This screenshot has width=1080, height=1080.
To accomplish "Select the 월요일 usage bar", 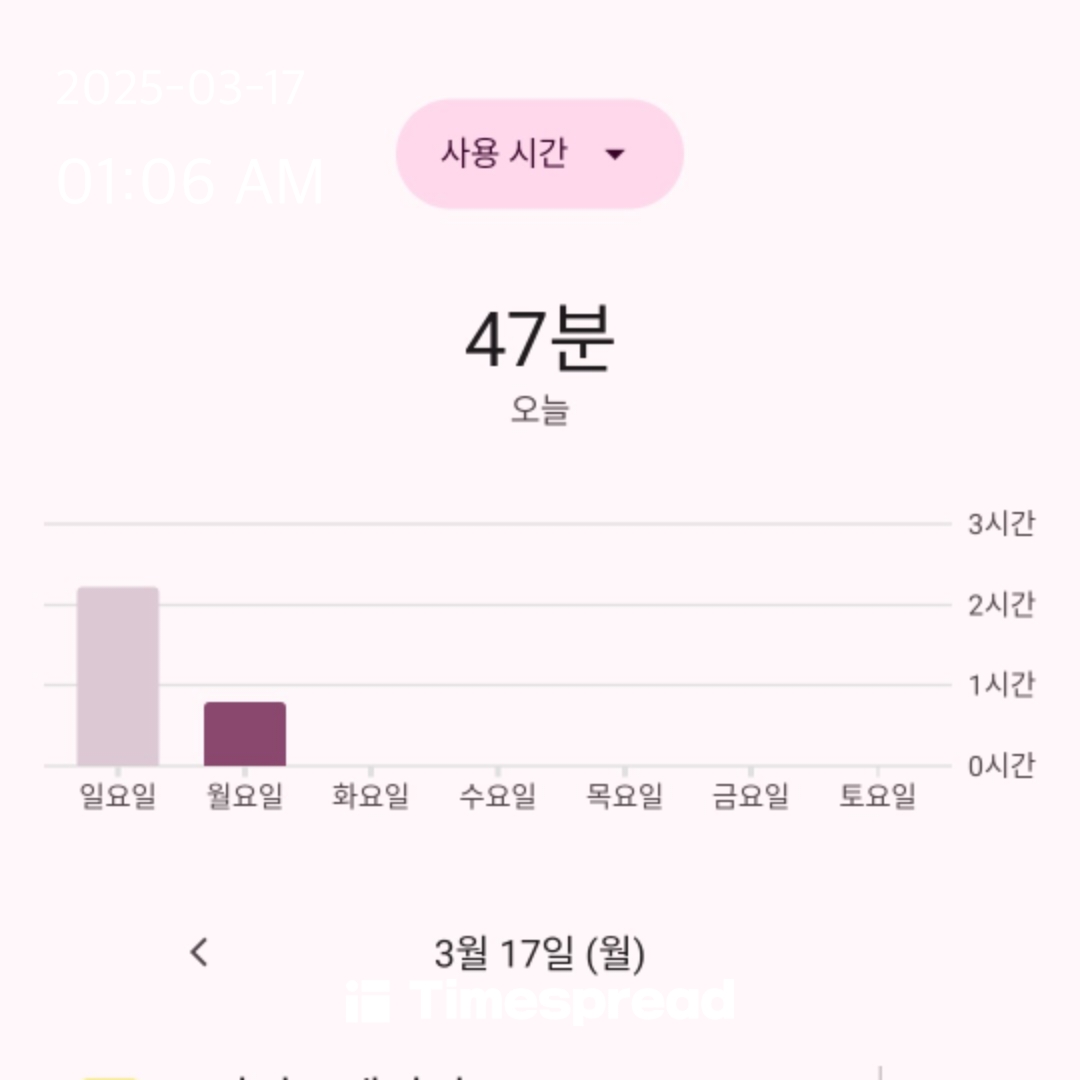I will 245,734.
